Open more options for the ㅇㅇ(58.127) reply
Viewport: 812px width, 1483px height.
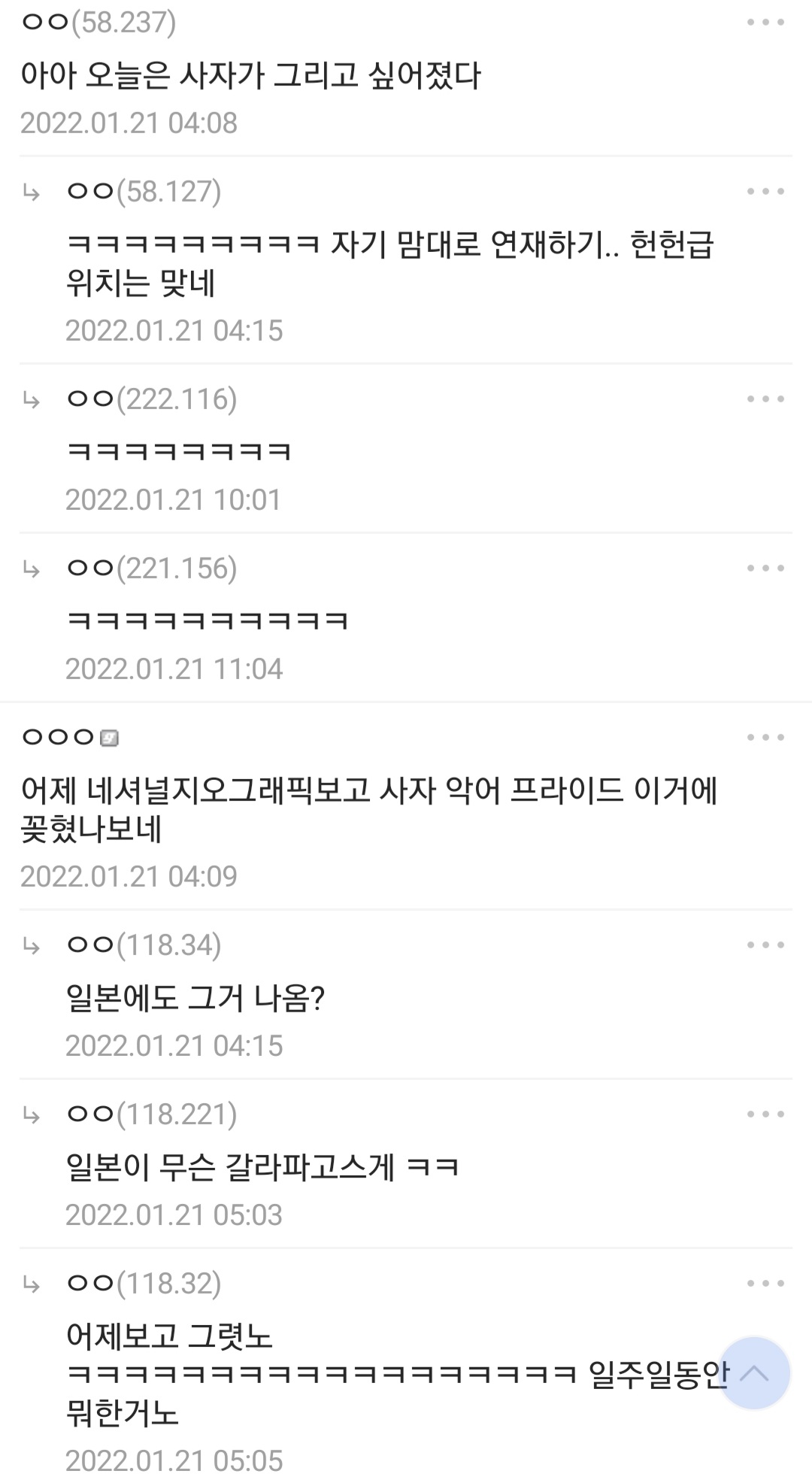[x=765, y=192]
